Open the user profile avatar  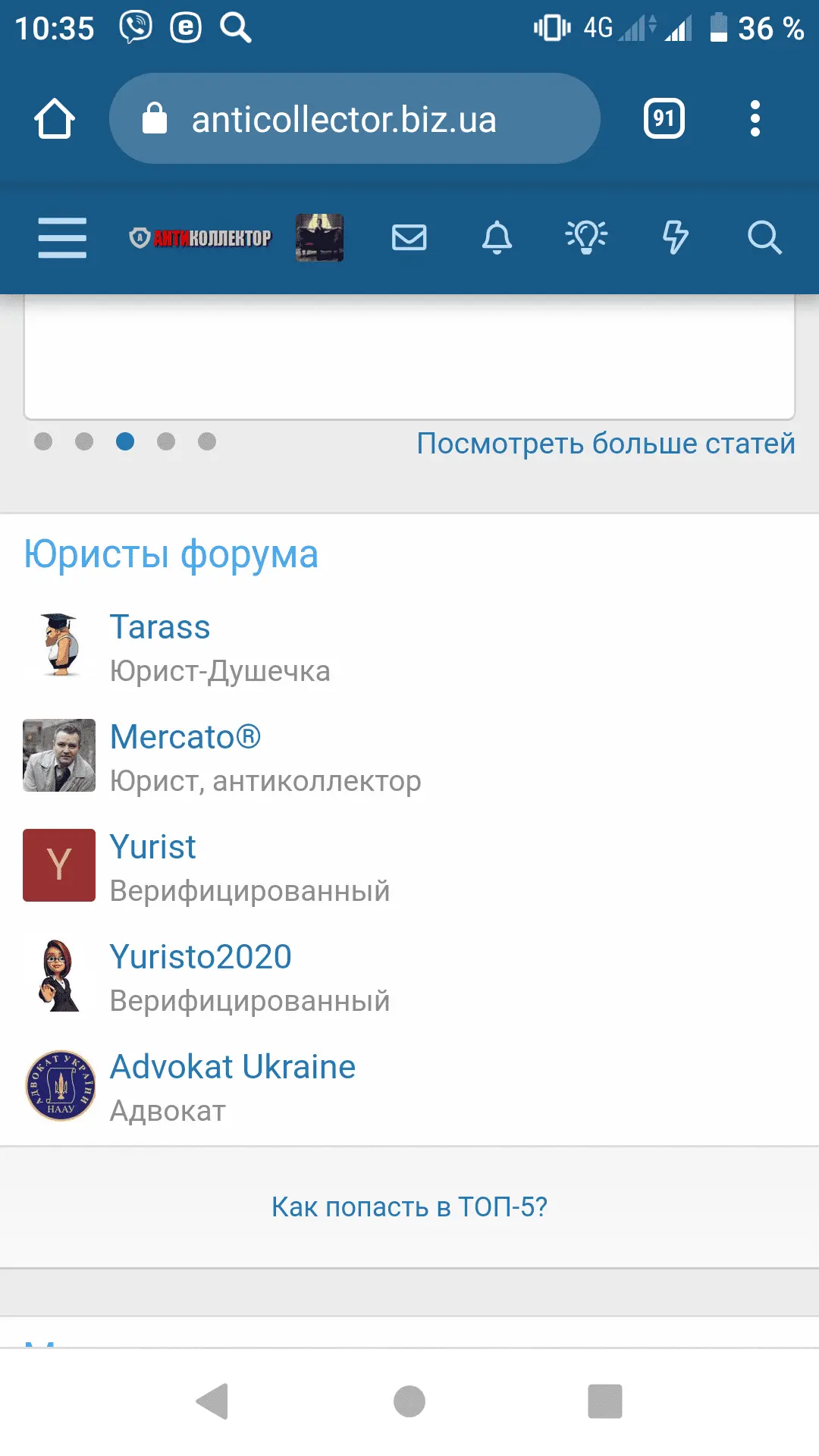[319, 237]
